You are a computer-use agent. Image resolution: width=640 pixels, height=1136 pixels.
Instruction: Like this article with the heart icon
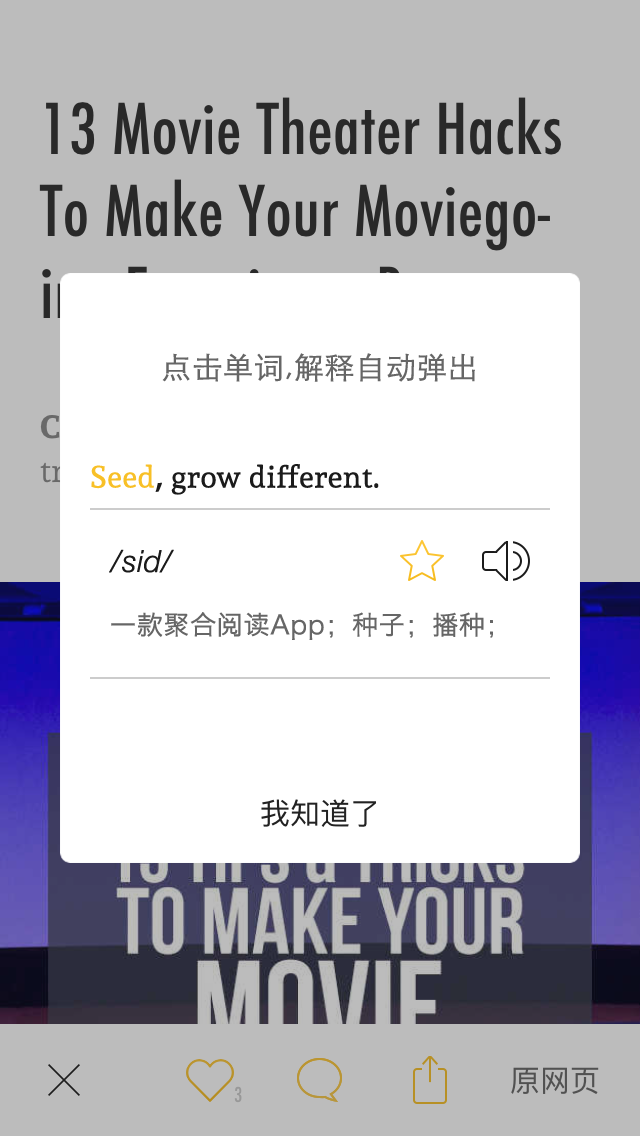click(210, 1080)
